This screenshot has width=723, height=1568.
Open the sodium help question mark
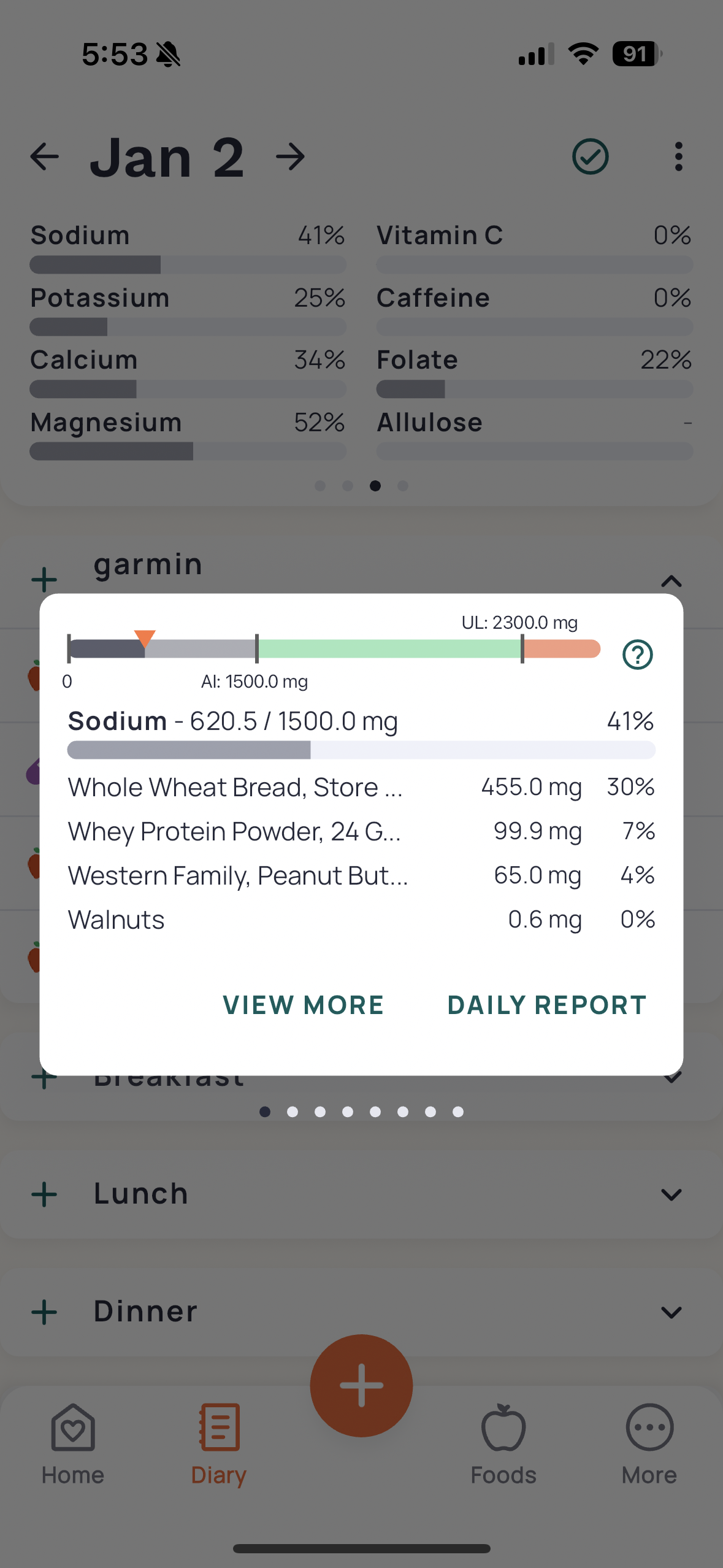point(637,655)
